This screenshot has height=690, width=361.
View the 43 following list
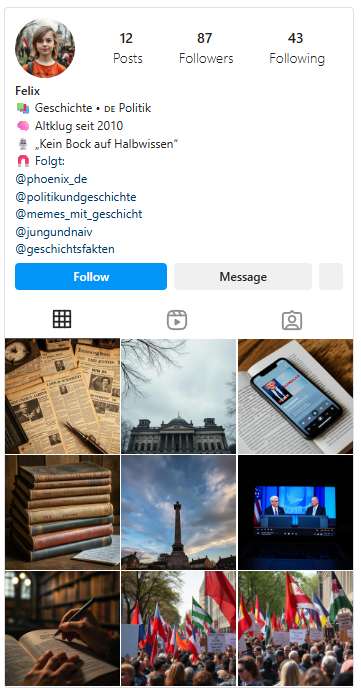coord(297,48)
